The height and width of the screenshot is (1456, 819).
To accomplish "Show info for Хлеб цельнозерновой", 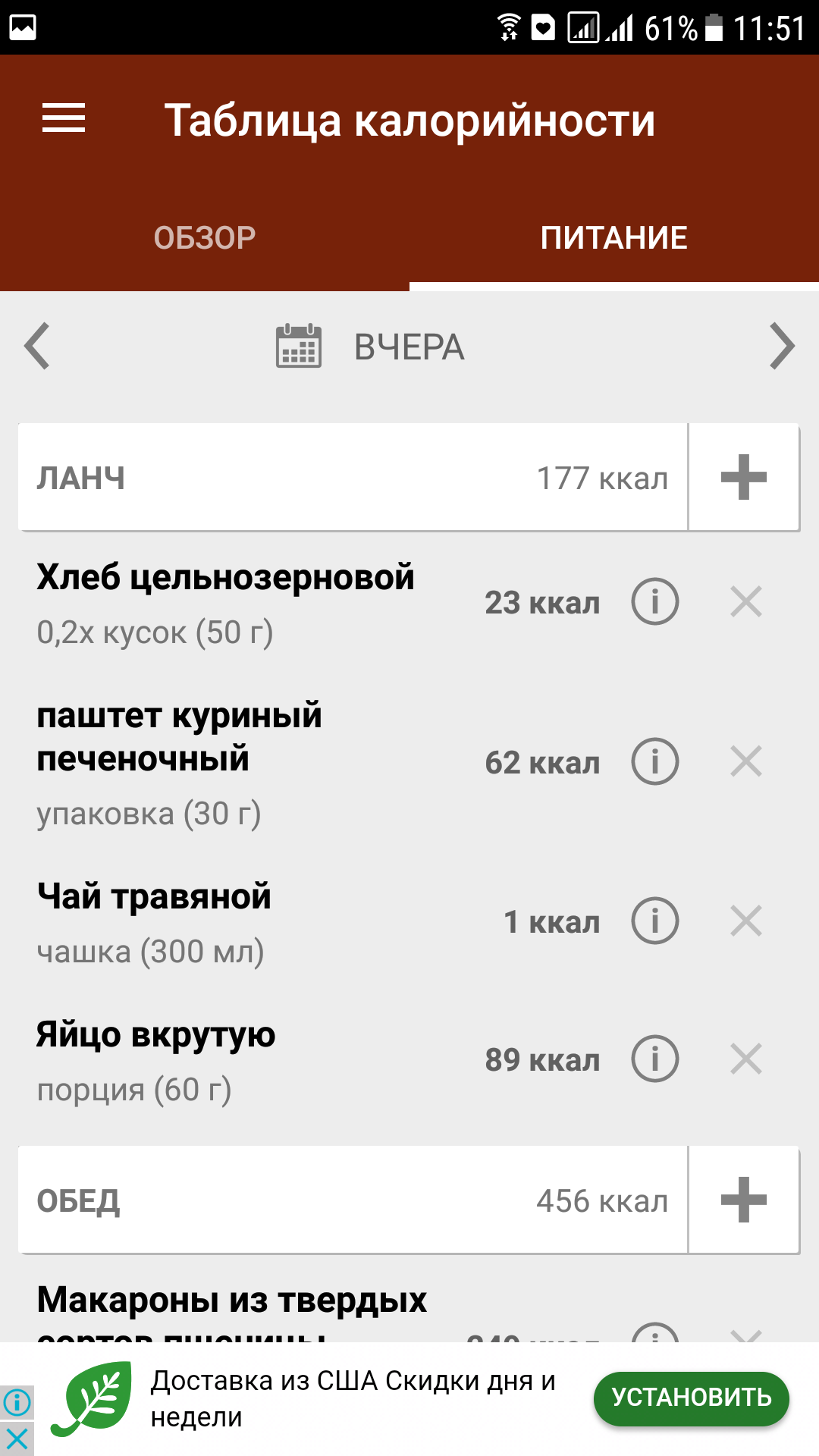I will pyautogui.click(x=655, y=602).
